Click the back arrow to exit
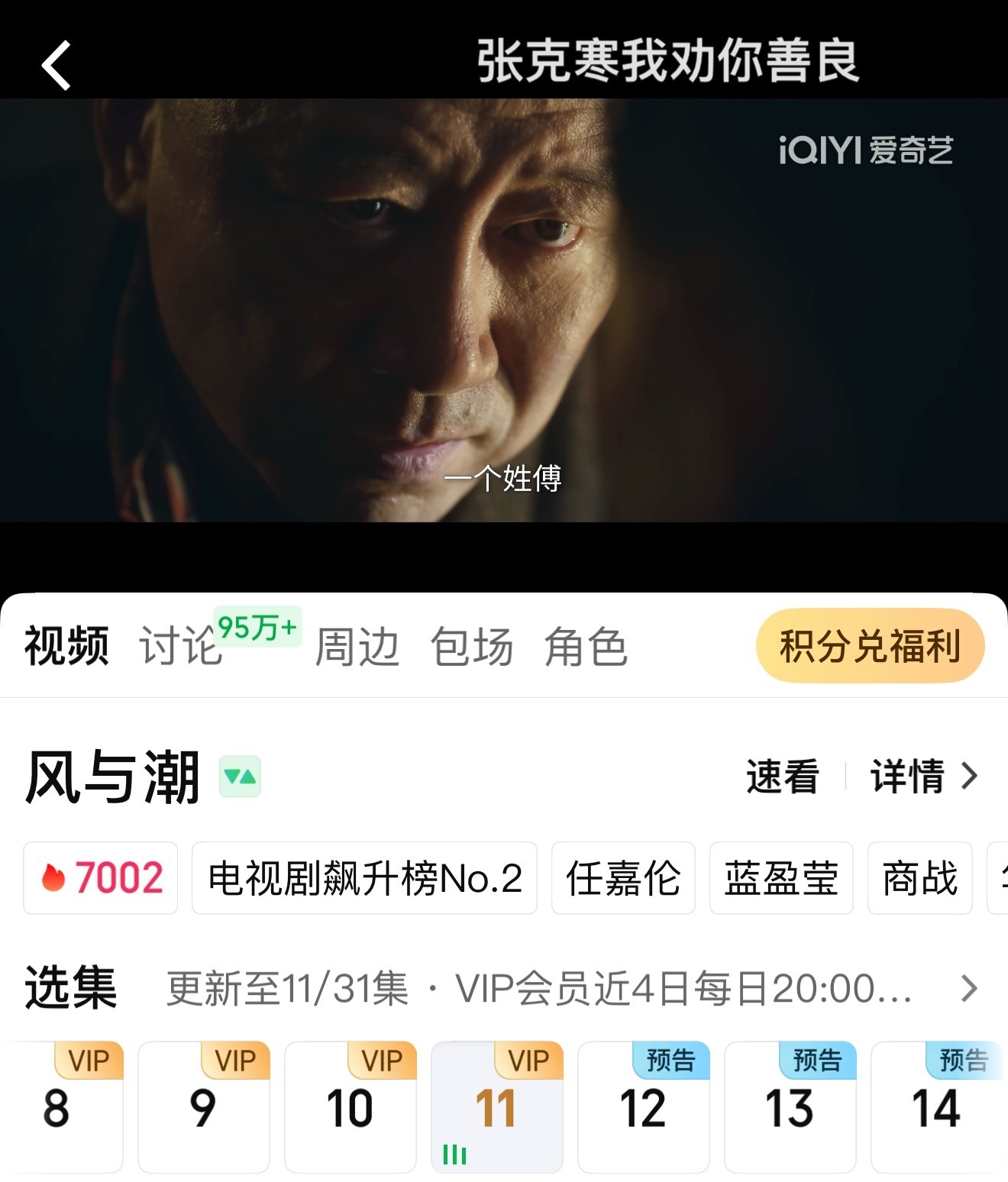Screen dimensions: 1008x1182 (x=55, y=64)
